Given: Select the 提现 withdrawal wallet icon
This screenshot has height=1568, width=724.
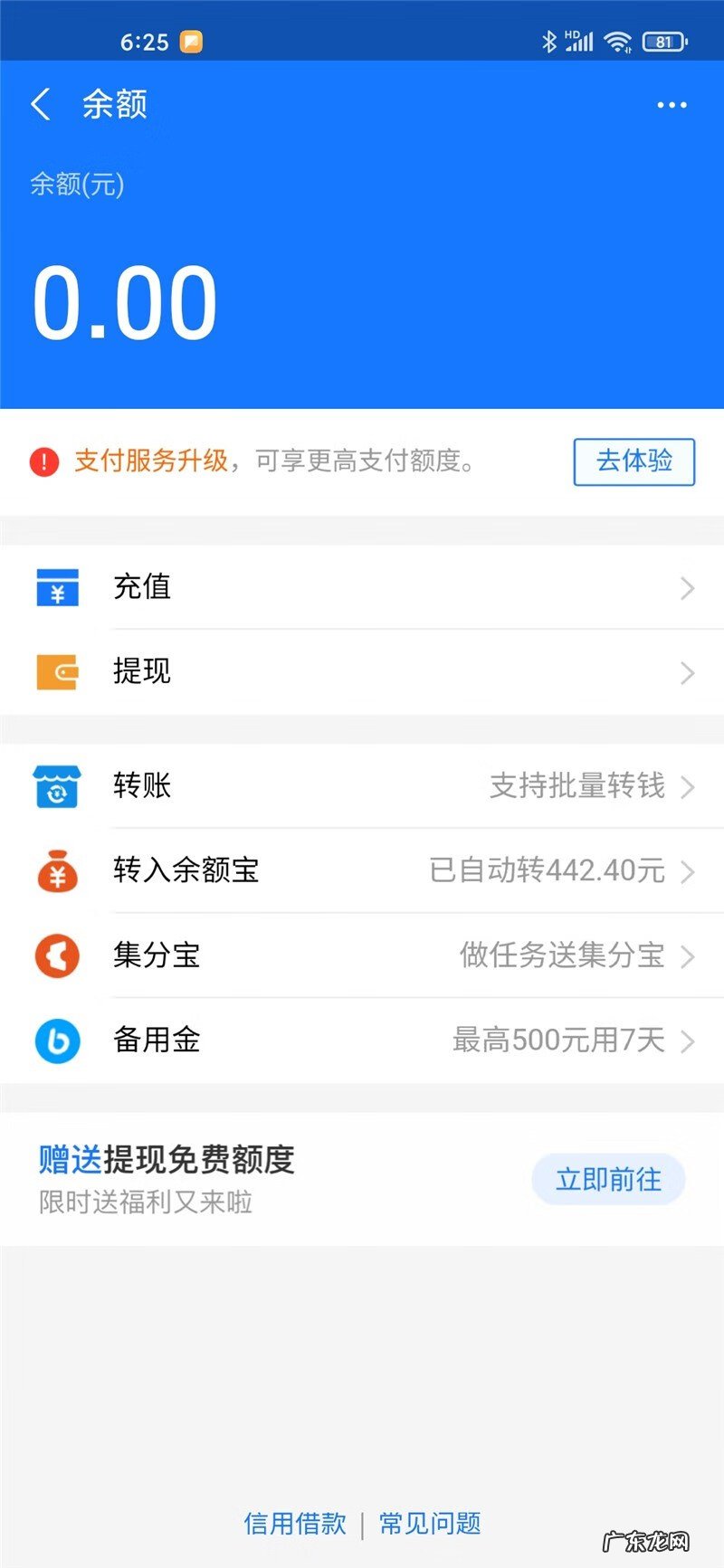Looking at the screenshot, I should [56, 672].
